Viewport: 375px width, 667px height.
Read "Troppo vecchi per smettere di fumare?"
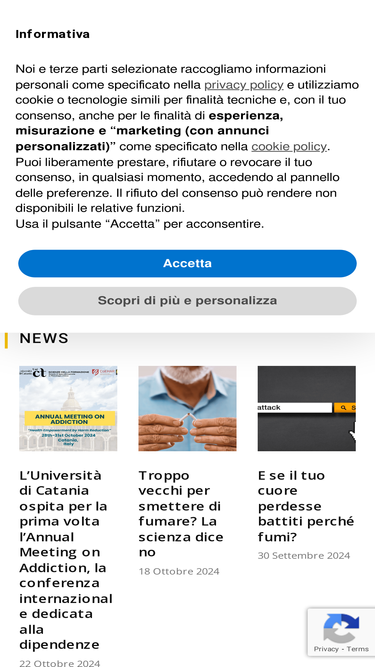(181, 513)
